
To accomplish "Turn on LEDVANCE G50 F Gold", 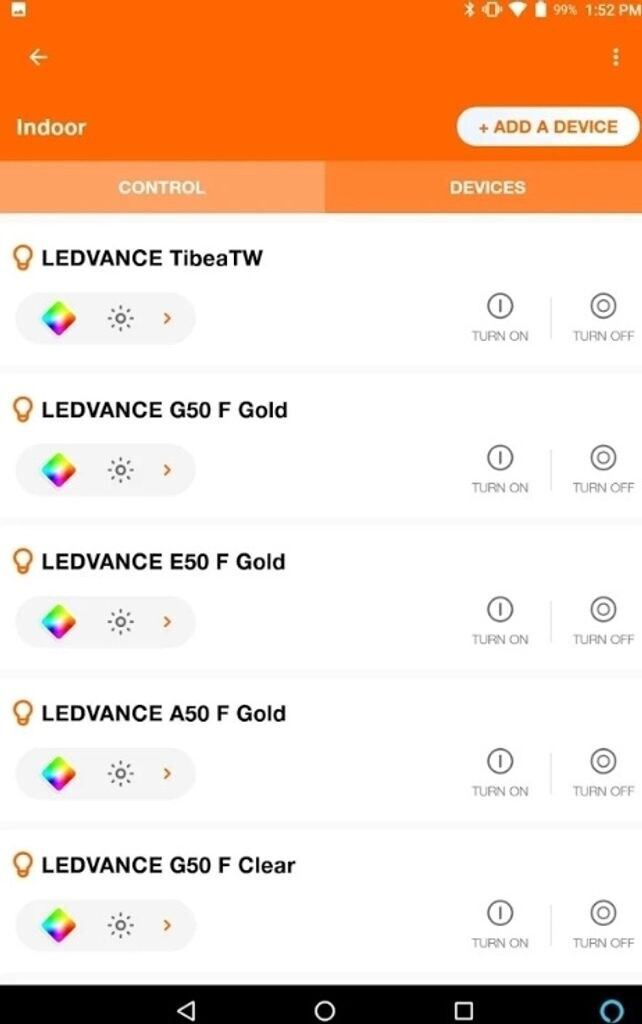I will [x=500, y=468].
